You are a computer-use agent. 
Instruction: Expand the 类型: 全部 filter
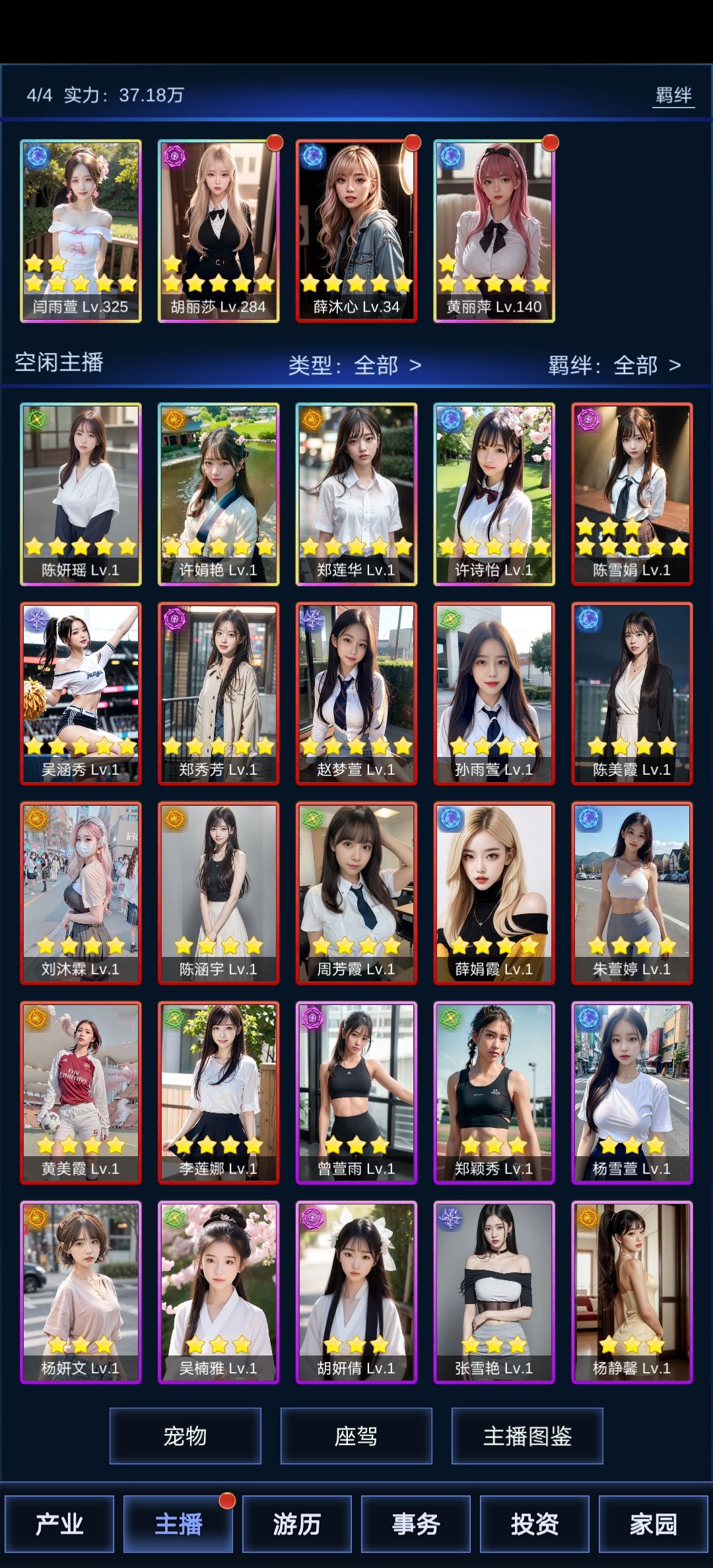click(x=355, y=365)
